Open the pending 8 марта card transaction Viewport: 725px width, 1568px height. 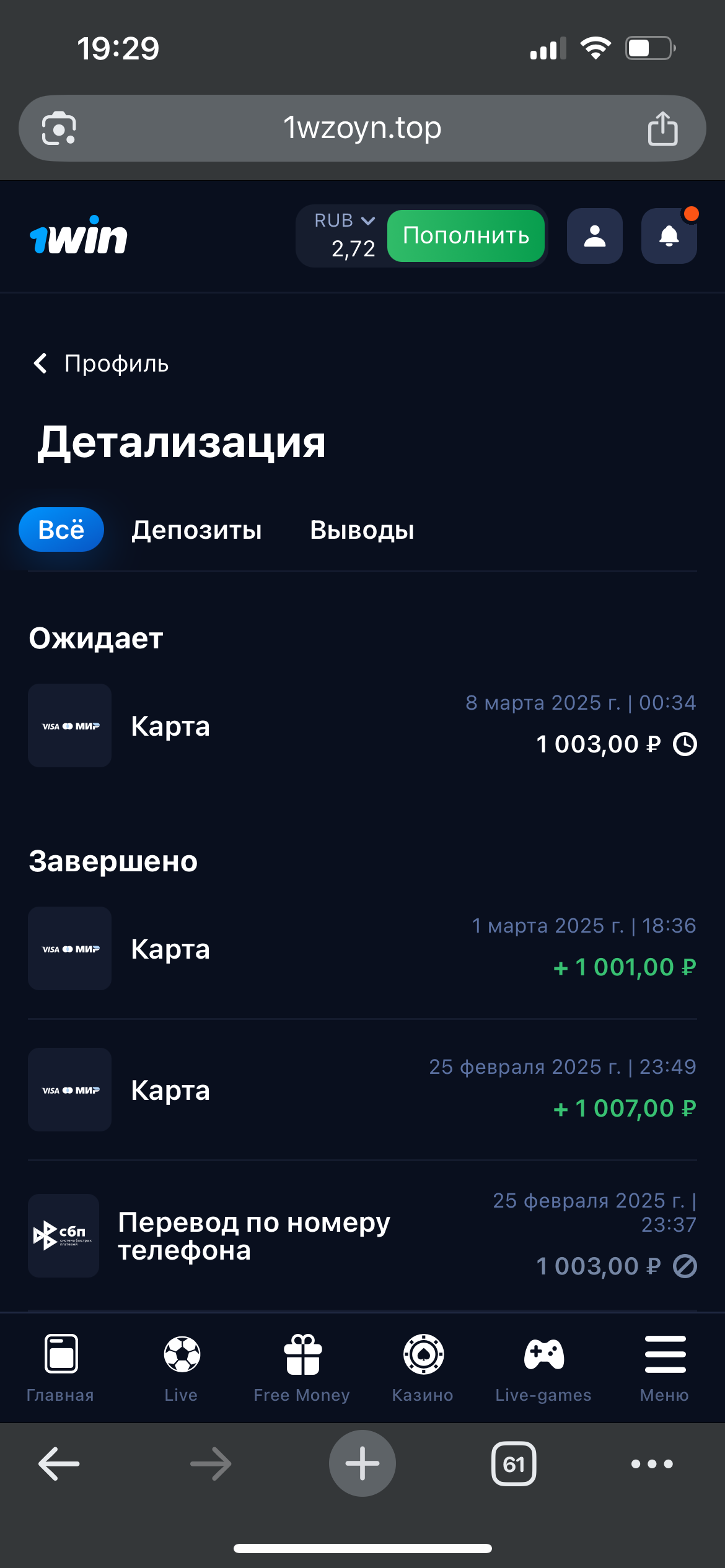[362, 726]
